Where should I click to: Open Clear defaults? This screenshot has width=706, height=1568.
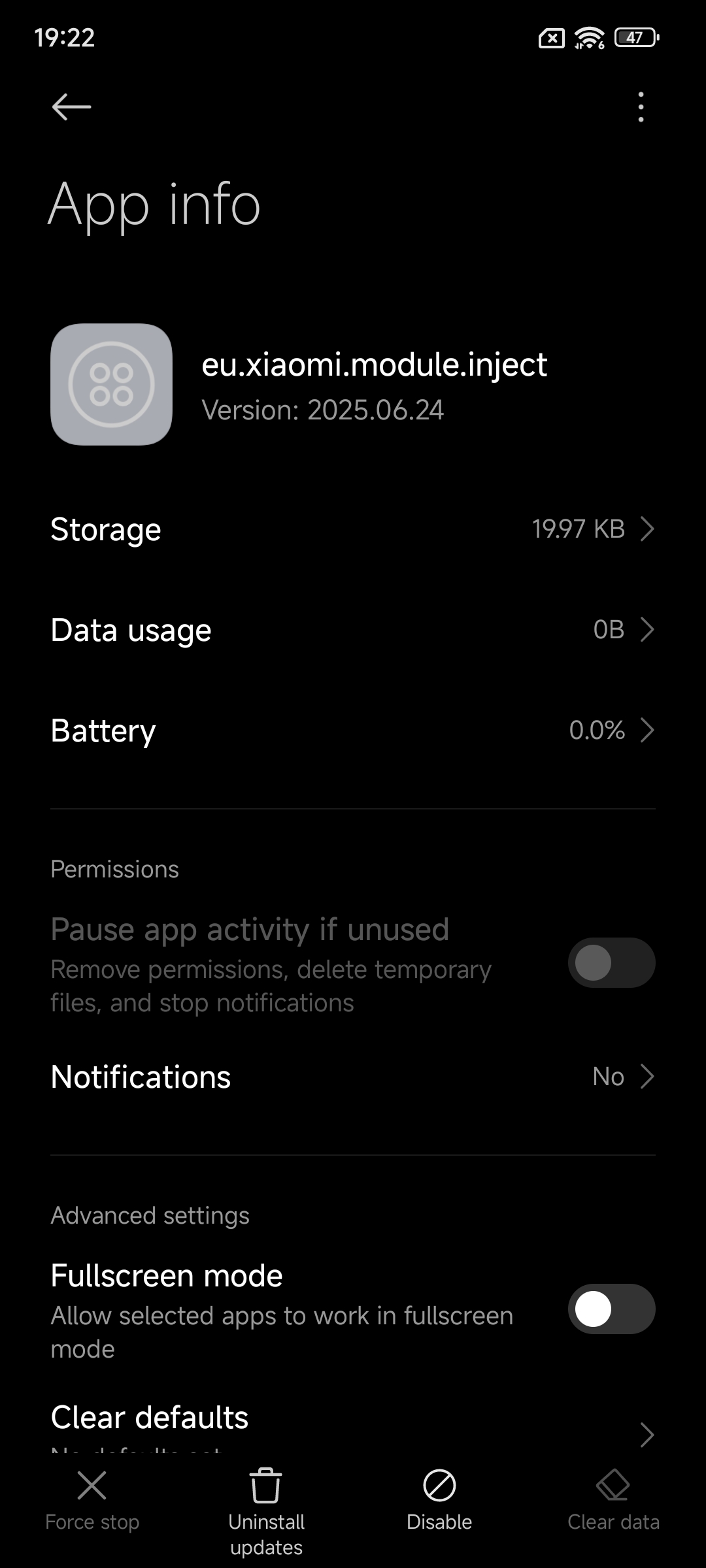pyautogui.click(x=353, y=1424)
